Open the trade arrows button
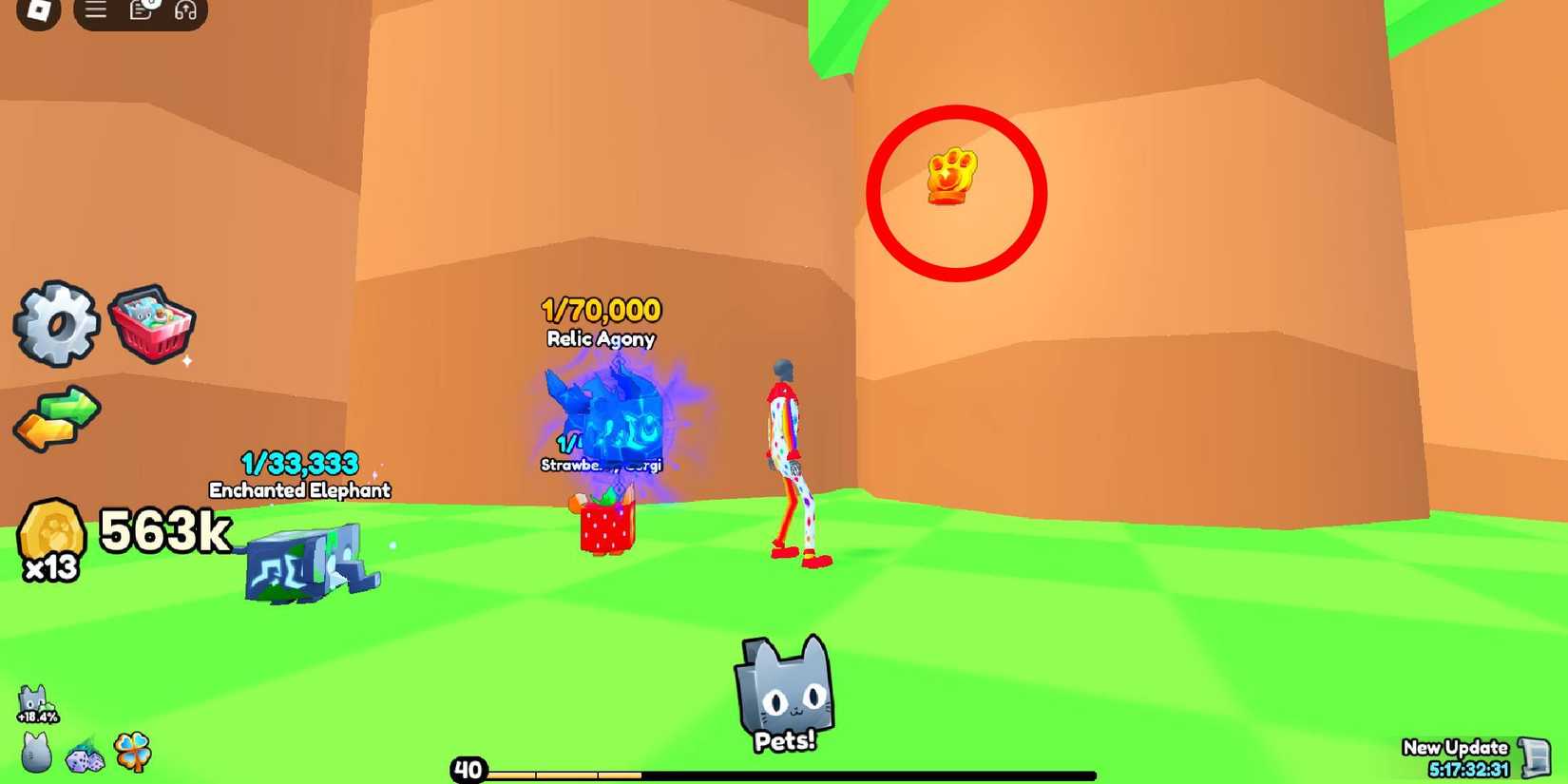This screenshot has width=1568, height=784. coord(57,418)
